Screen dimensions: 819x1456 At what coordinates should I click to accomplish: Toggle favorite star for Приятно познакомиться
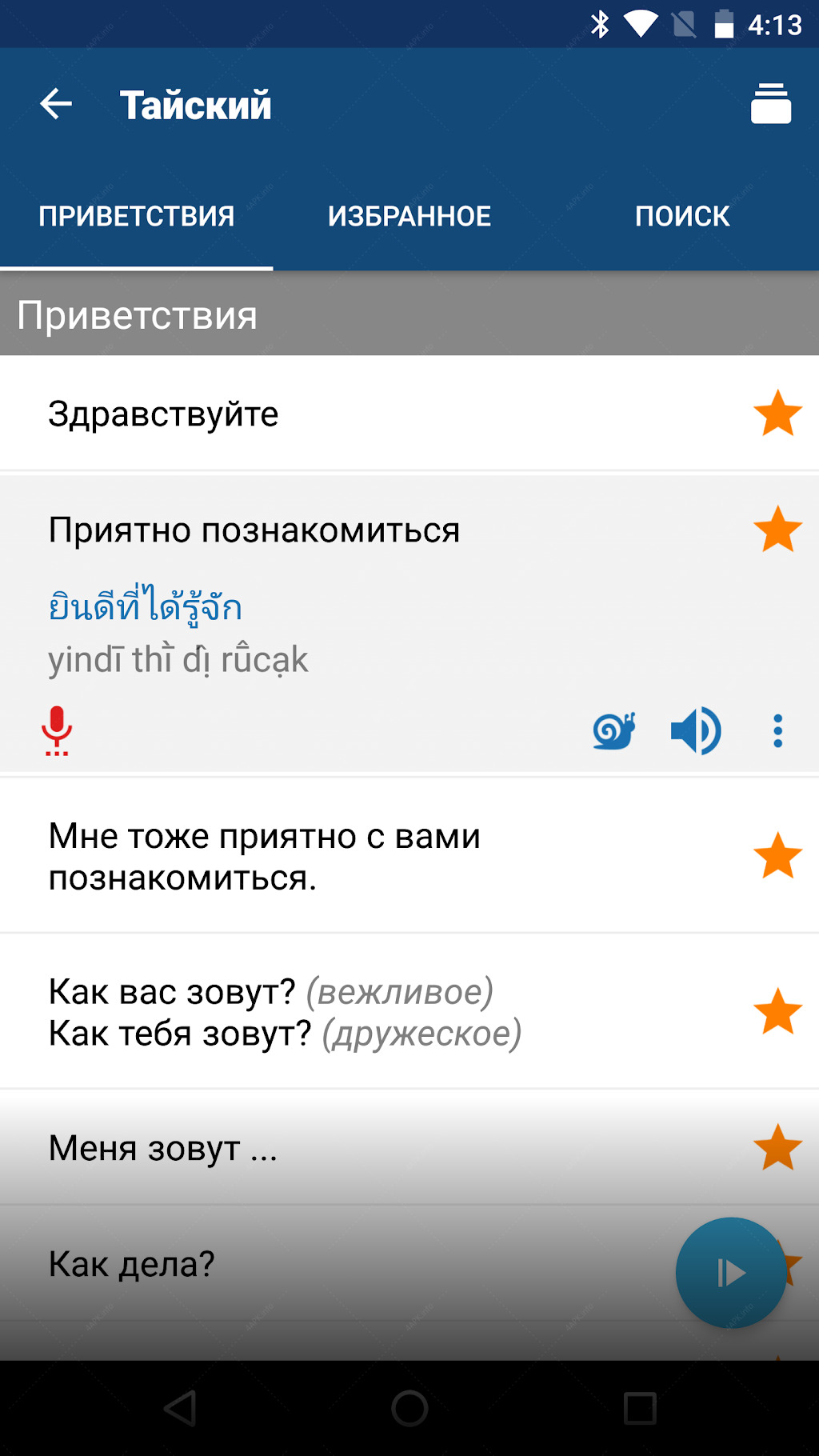[x=777, y=530]
